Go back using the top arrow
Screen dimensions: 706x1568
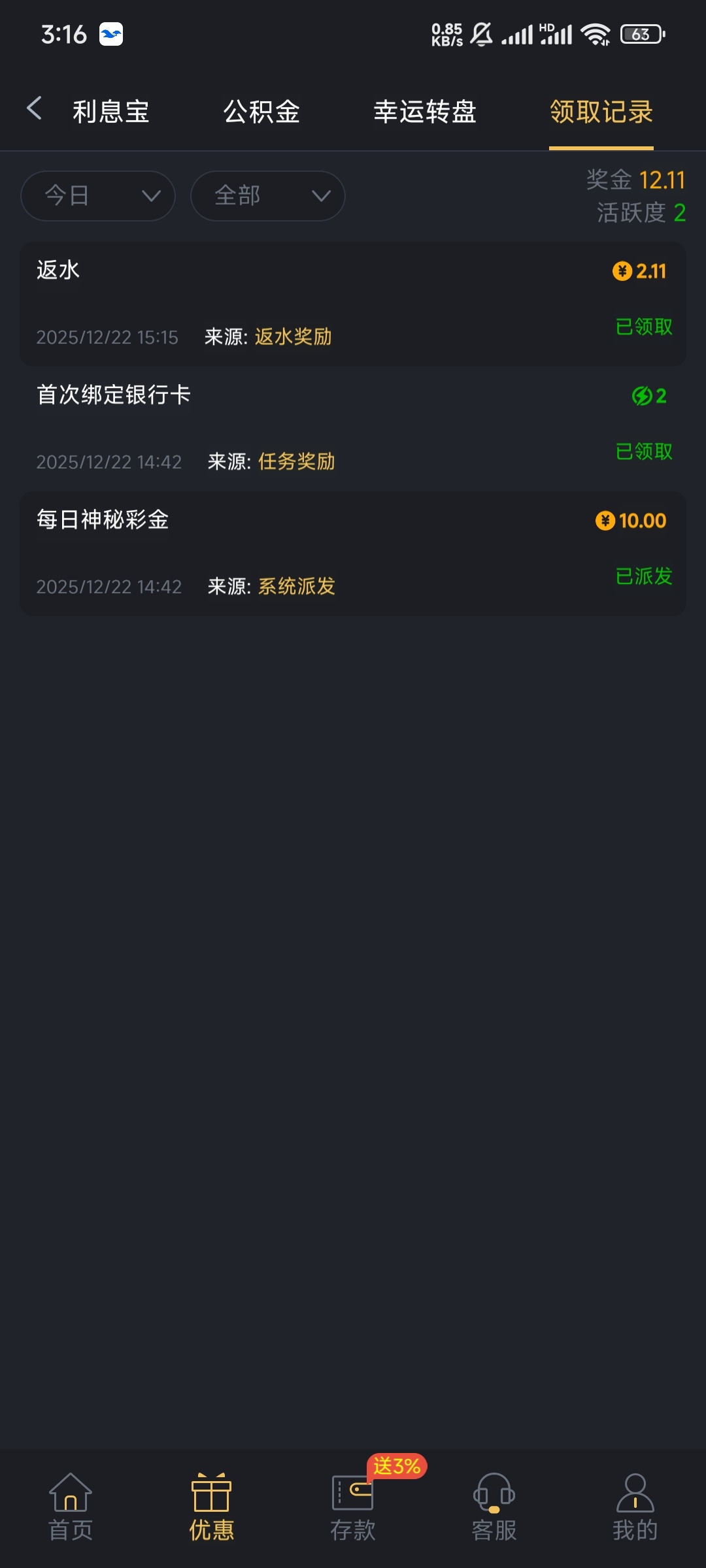[35, 108]
